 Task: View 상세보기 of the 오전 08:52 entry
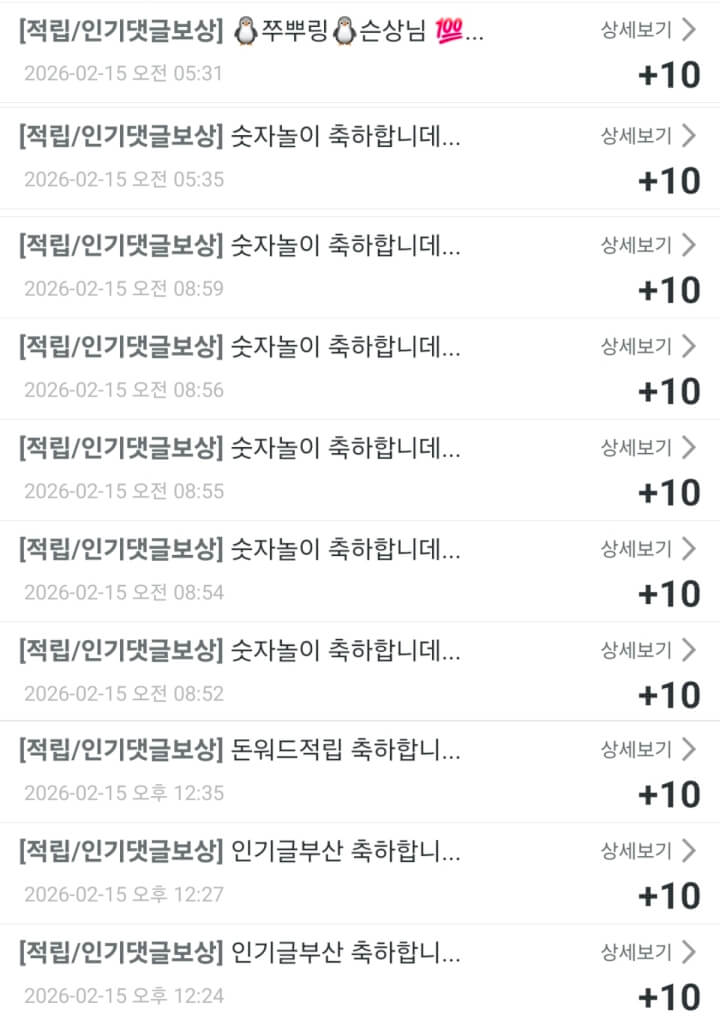647,650
